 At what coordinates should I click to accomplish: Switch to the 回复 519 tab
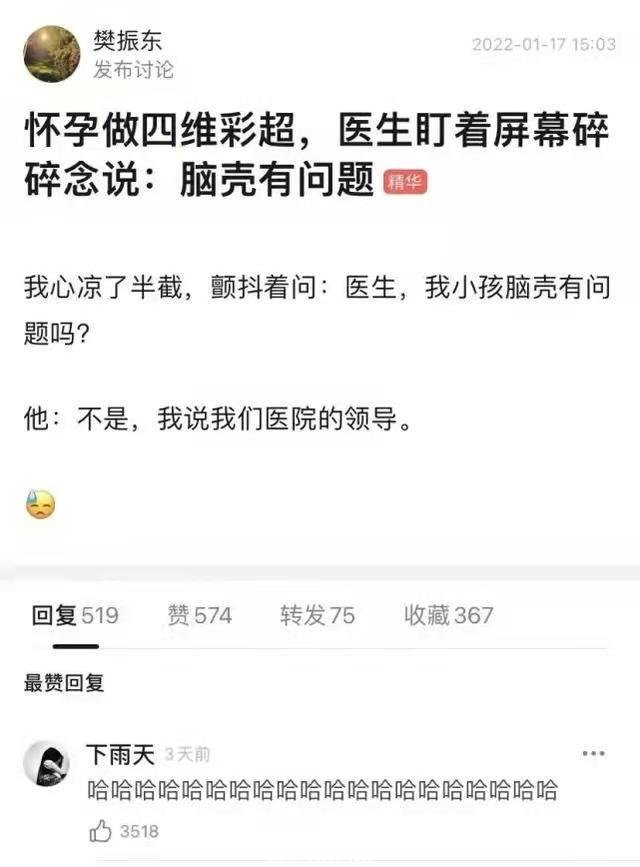click(75, 615)
